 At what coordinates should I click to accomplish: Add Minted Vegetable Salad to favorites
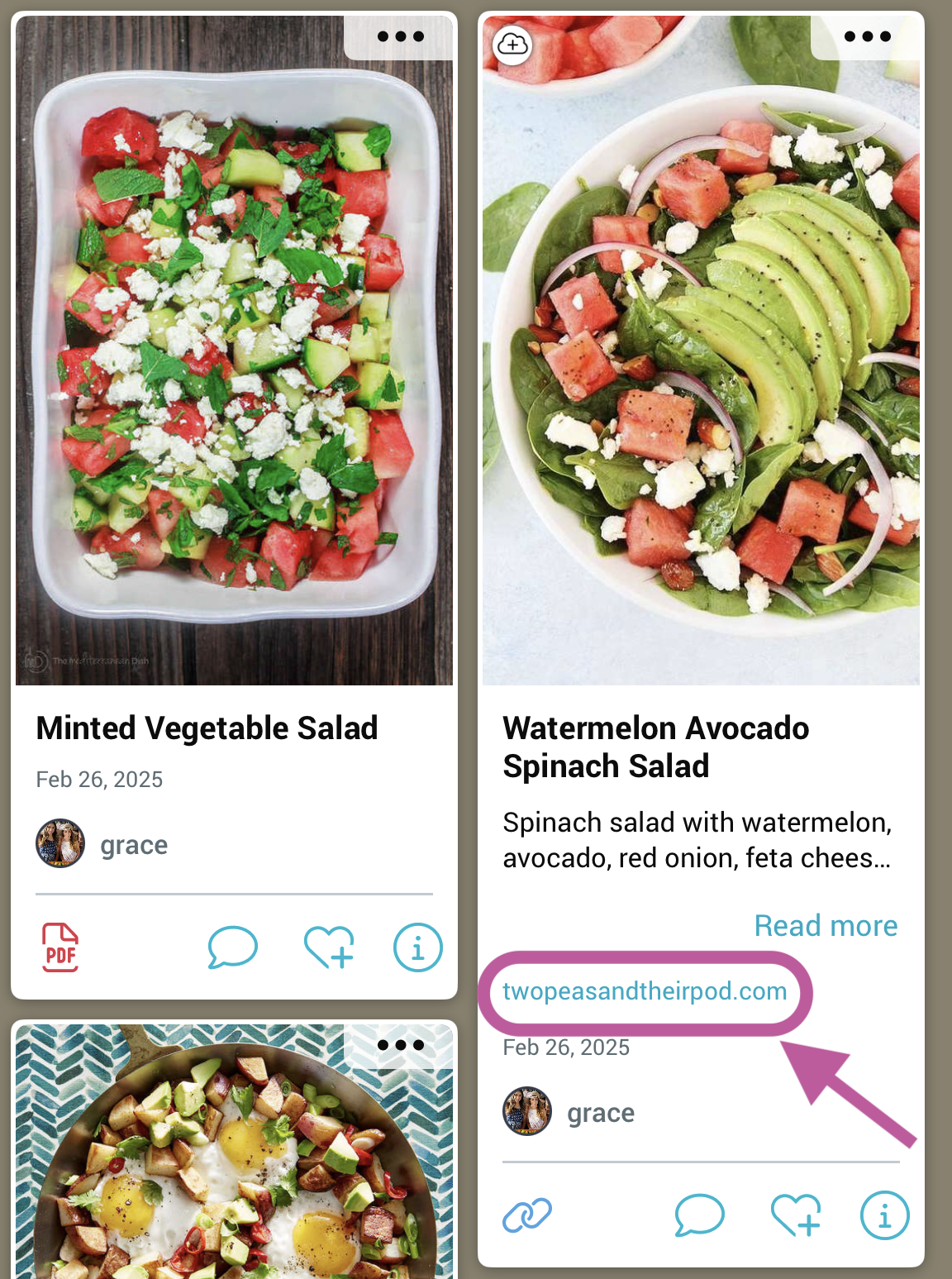click(x=328, y=947)
